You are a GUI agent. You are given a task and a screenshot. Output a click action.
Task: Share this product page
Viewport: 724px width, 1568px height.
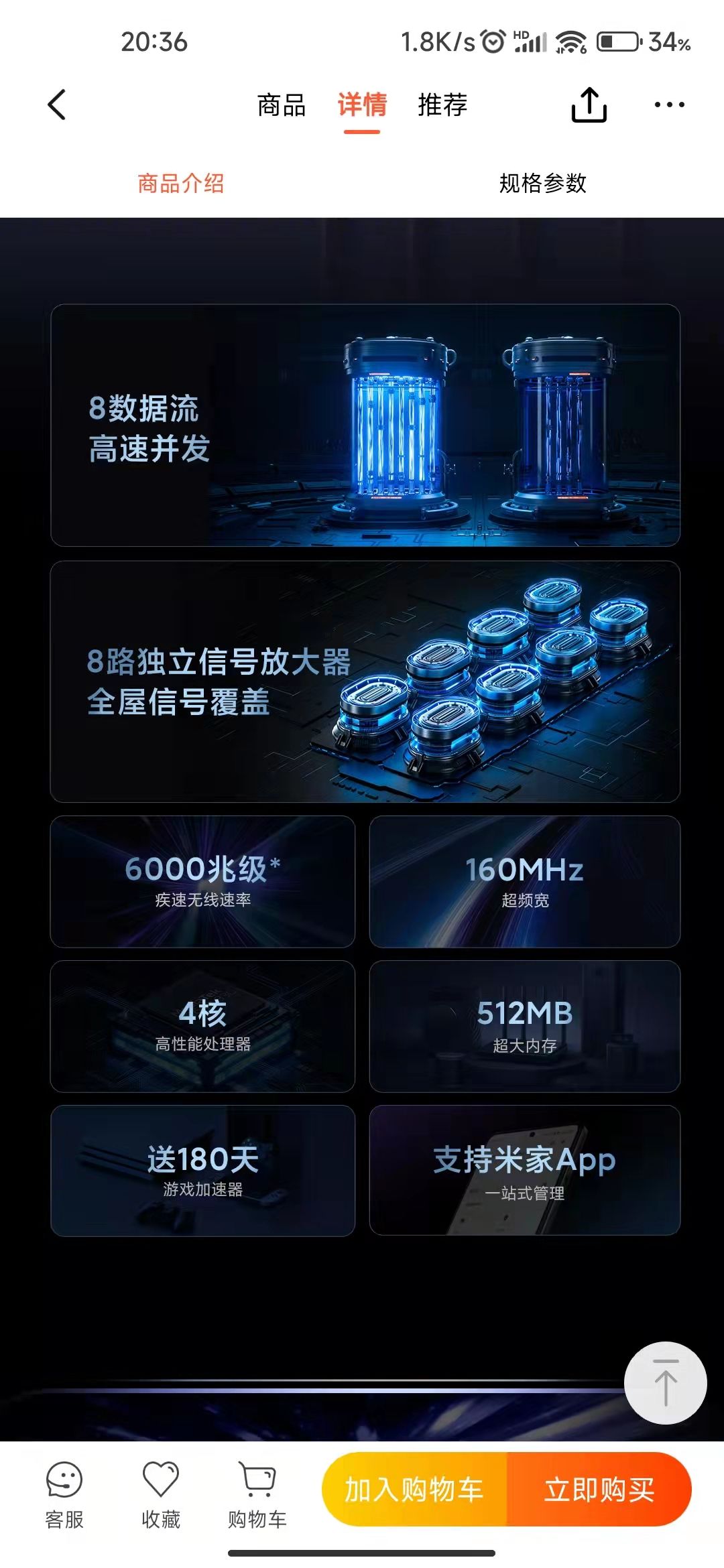click(x=589, y=105)
